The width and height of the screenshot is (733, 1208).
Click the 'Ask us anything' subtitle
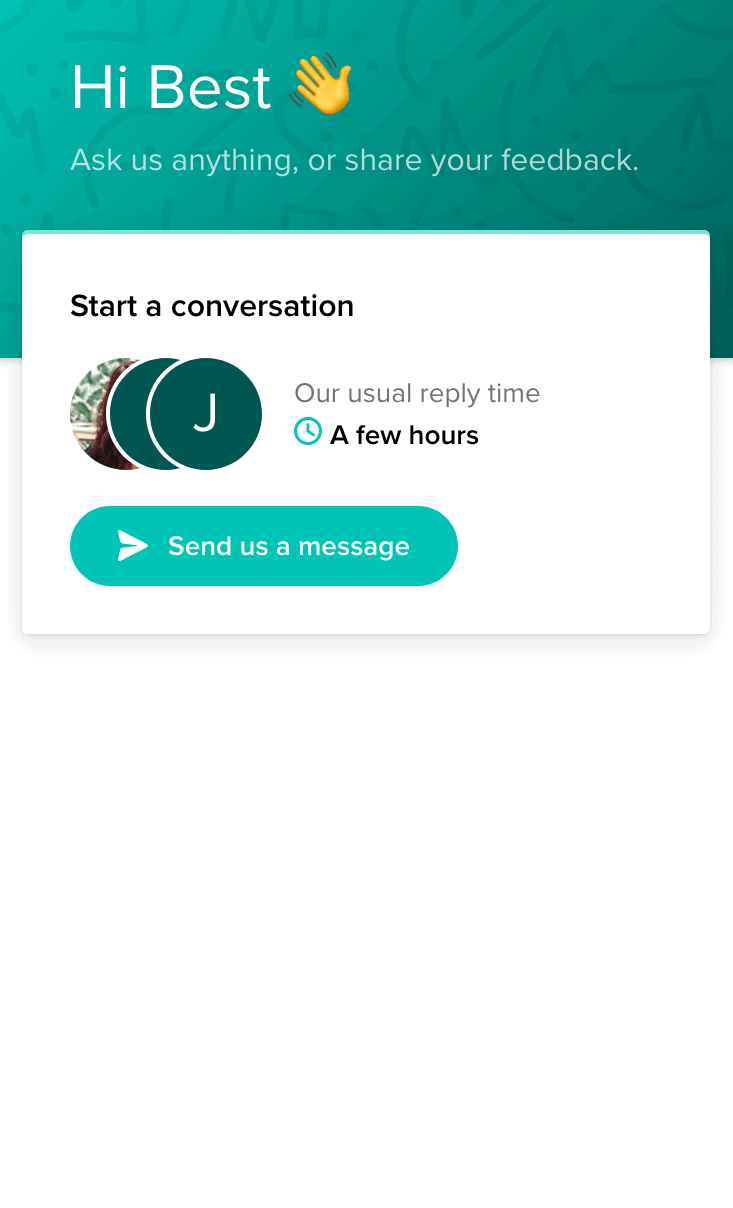pyautogui.click(x=354, y=160)
